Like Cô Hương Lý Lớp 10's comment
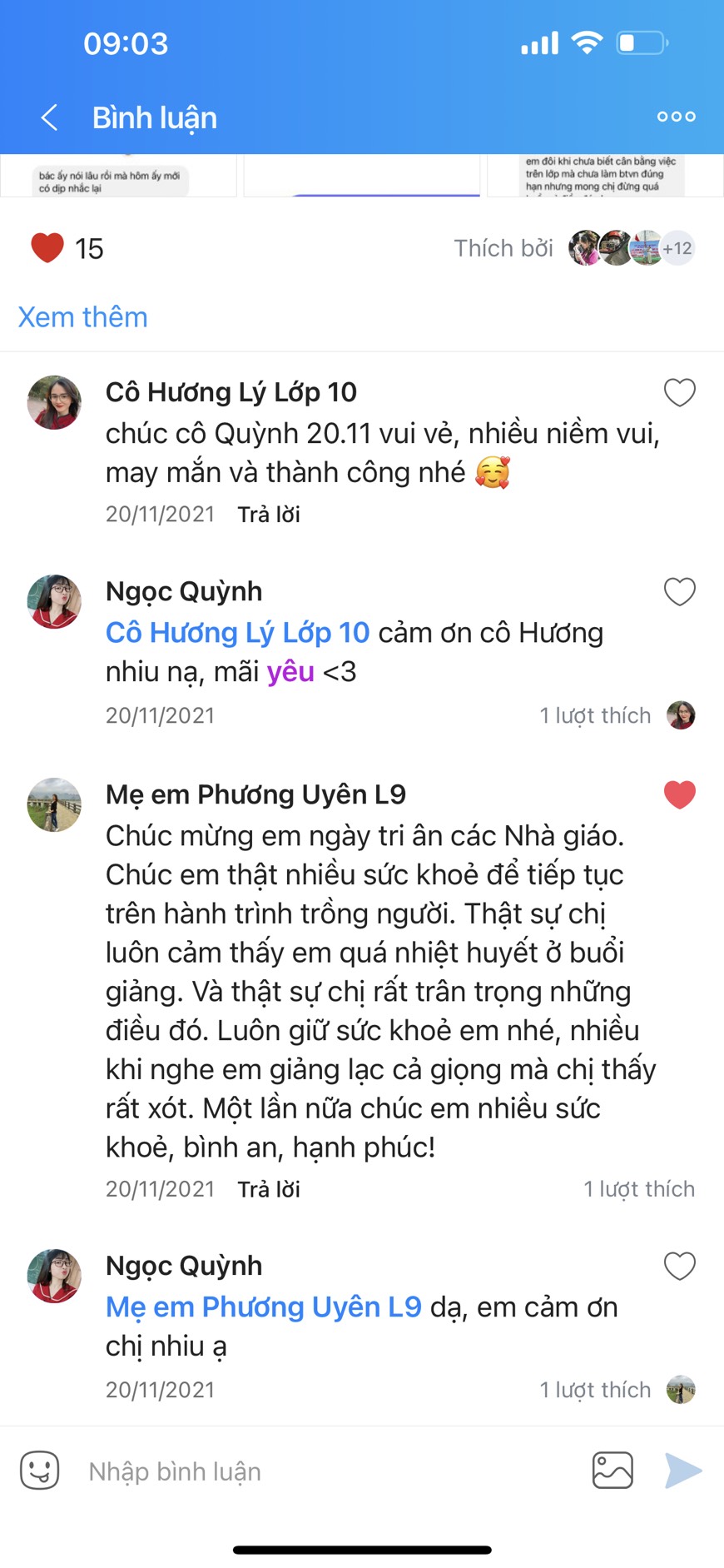724x1568 pixels. click(x=679, y=392)
